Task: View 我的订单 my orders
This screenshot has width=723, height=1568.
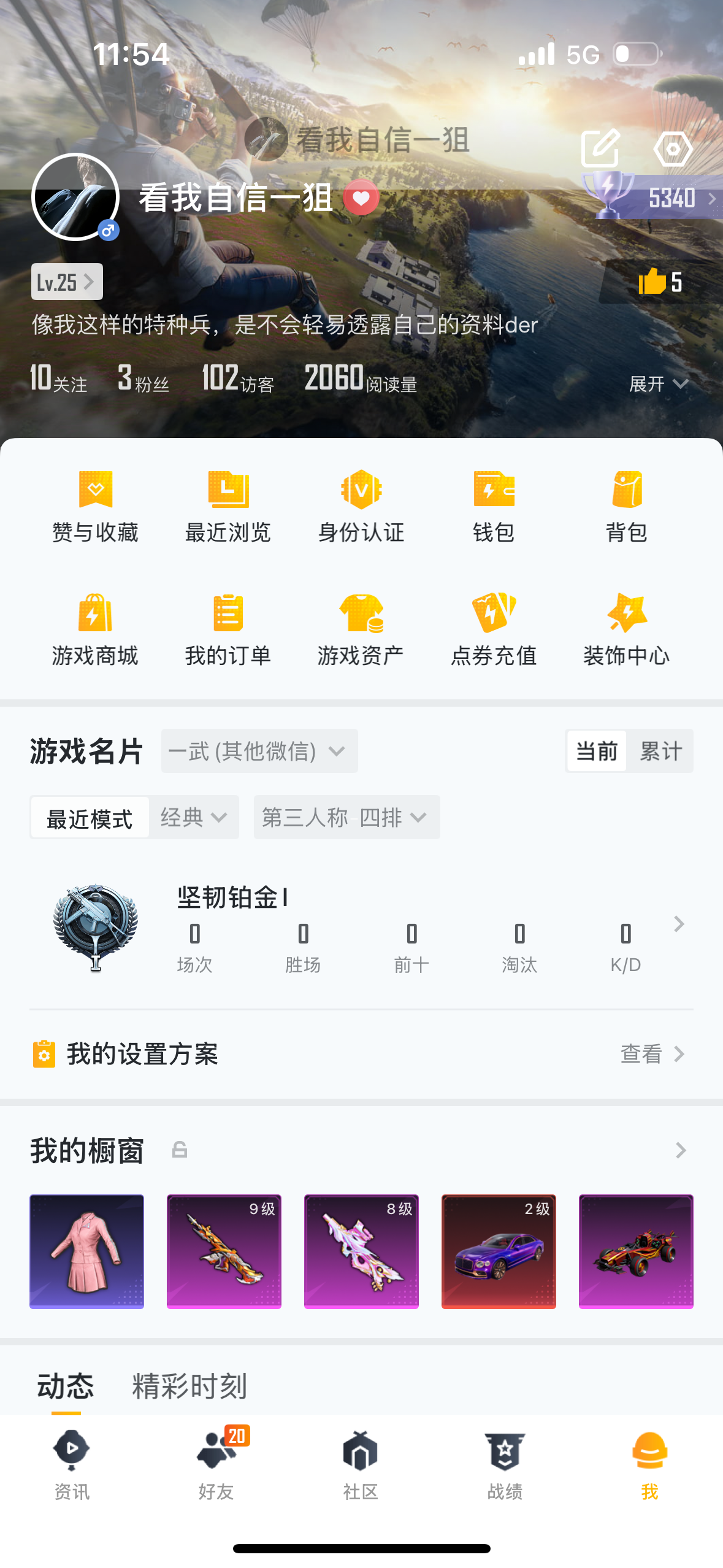Action: 228,630
